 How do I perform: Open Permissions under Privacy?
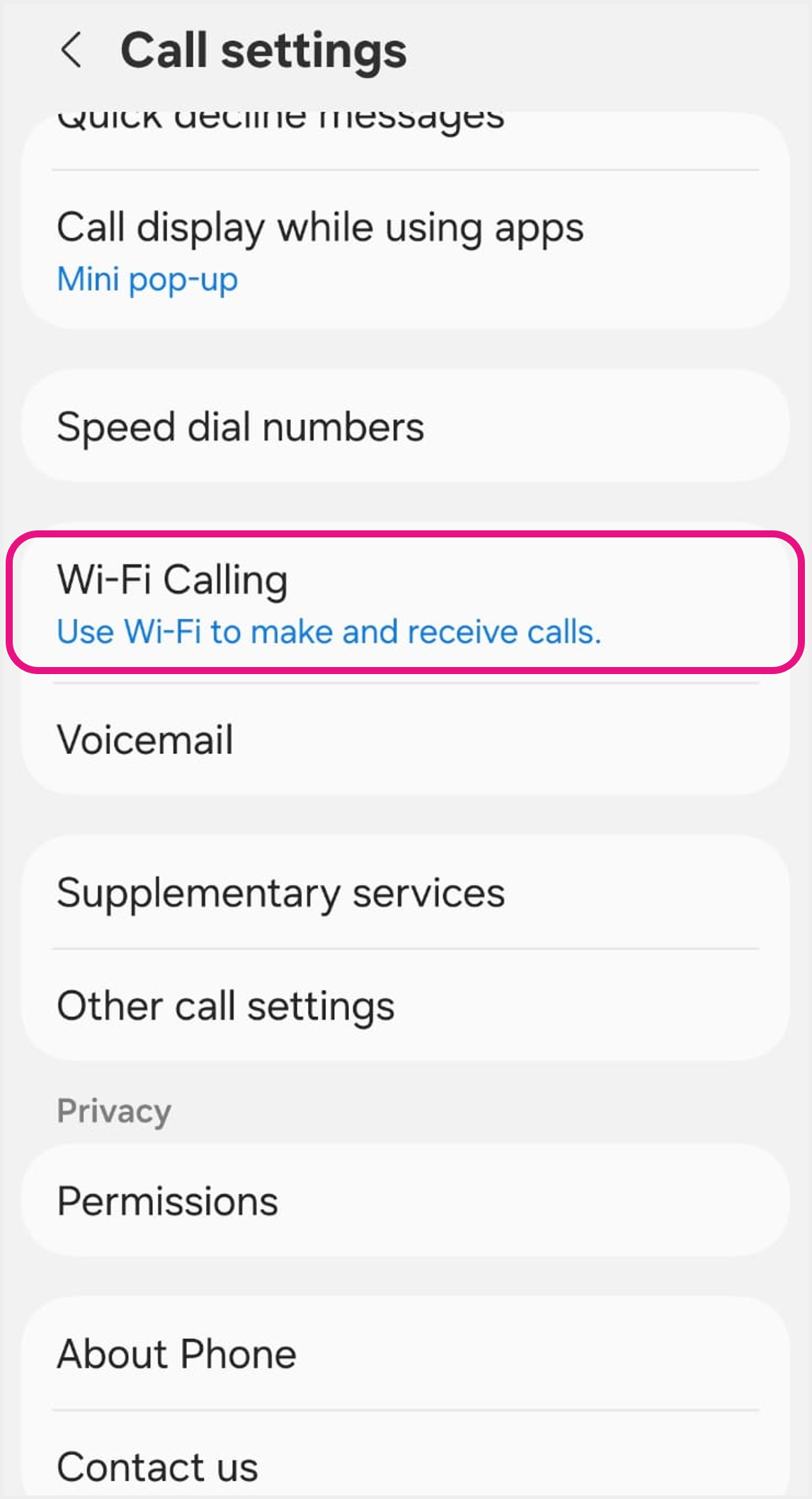coord(405,1202)
